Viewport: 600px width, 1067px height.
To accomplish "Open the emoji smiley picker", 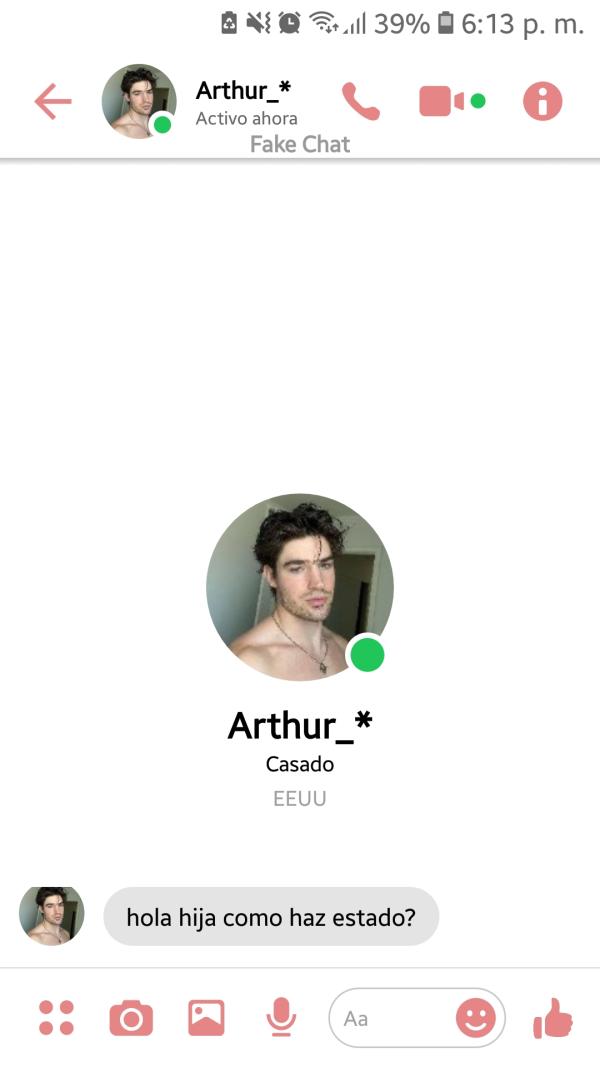I will [x=475, y=1018].
